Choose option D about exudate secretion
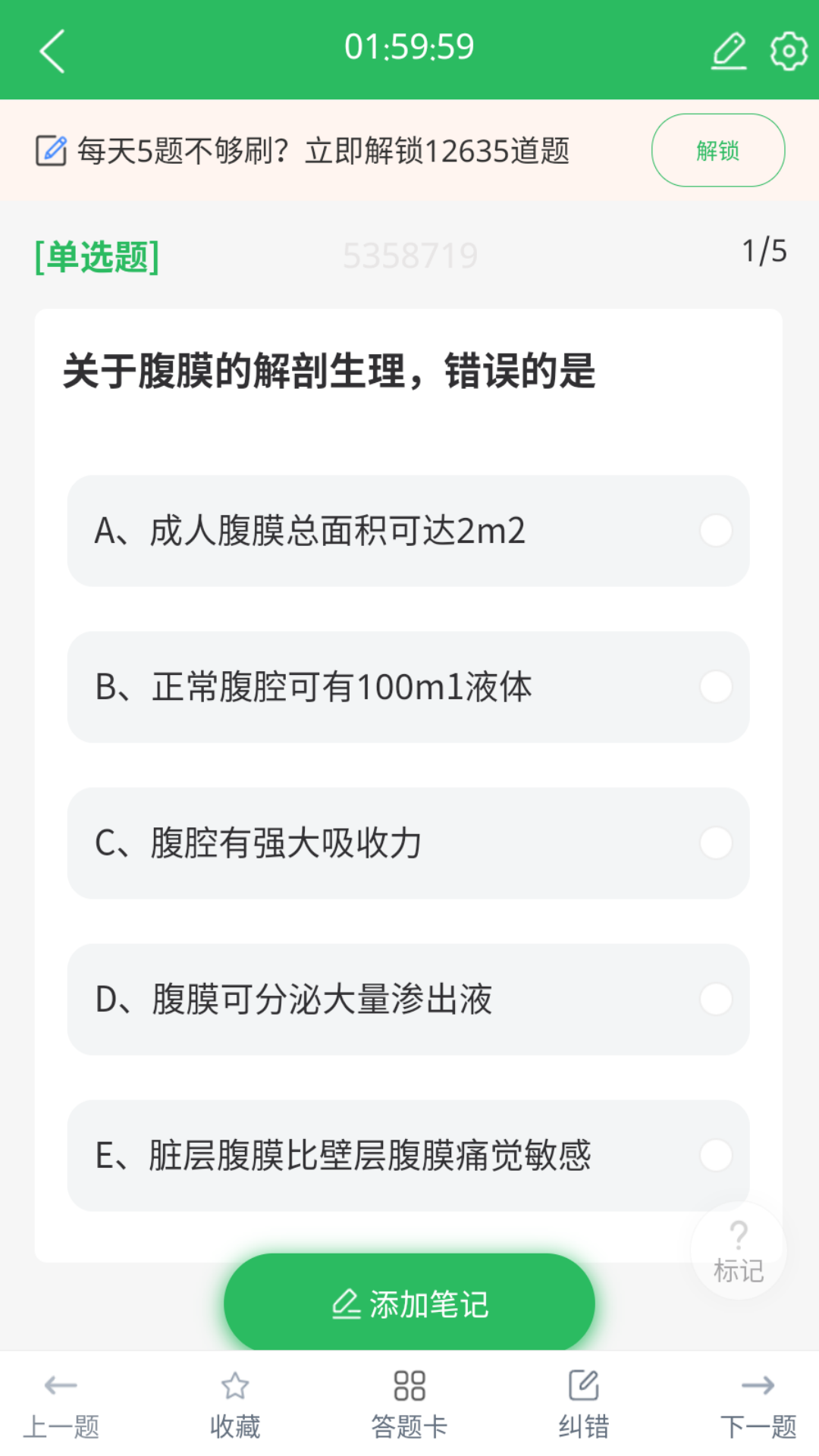Viewport: 819px width, 1456px height. [x=409, y=999]
